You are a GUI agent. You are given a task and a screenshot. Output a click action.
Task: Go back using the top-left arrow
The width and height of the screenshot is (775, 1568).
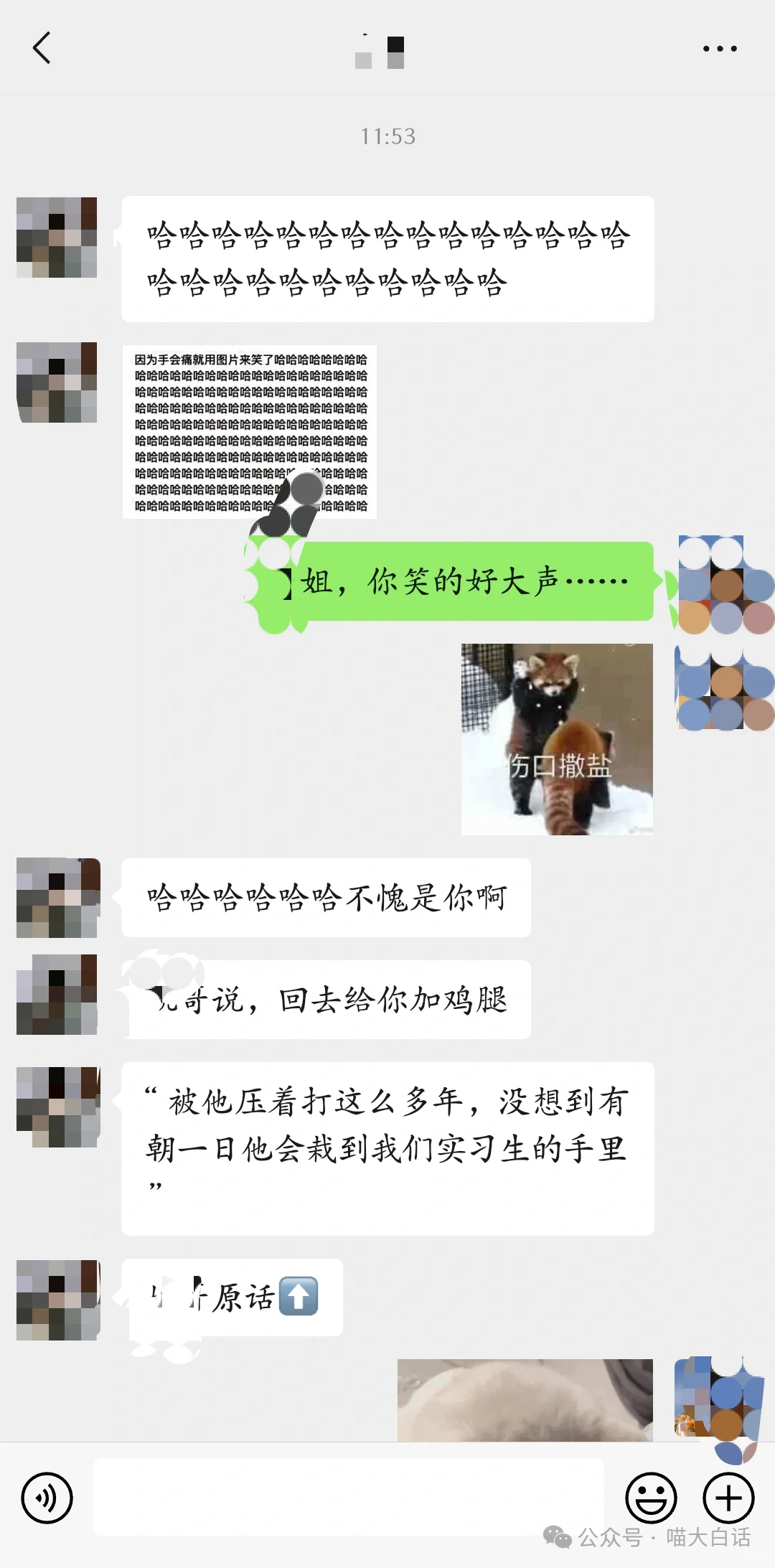(x=42, y=48)
